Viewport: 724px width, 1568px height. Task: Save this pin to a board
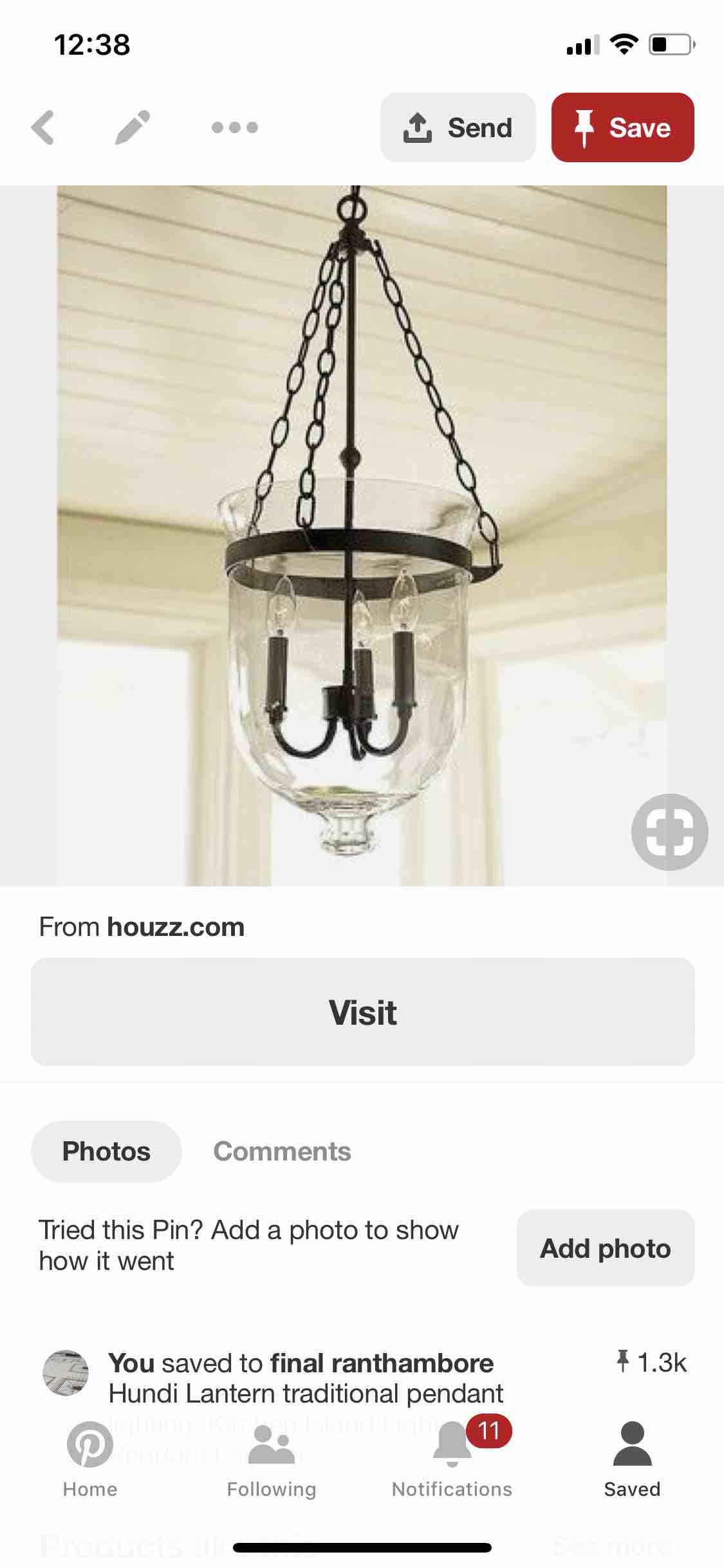pos(622,127)
